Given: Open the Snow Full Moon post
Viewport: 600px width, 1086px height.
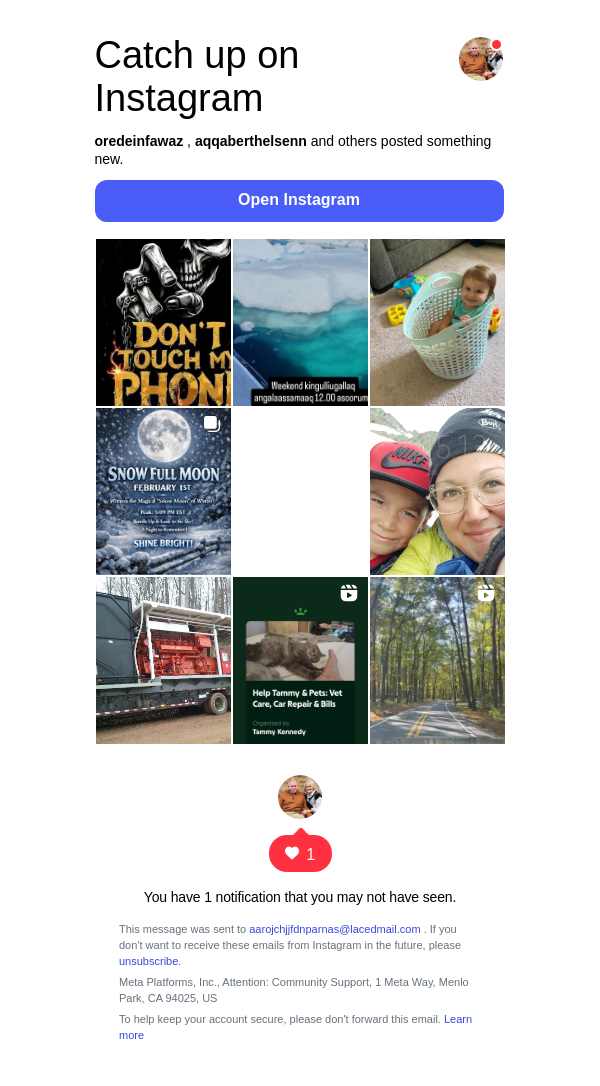Looking at the screenshot, I should (x=163, y=491).
